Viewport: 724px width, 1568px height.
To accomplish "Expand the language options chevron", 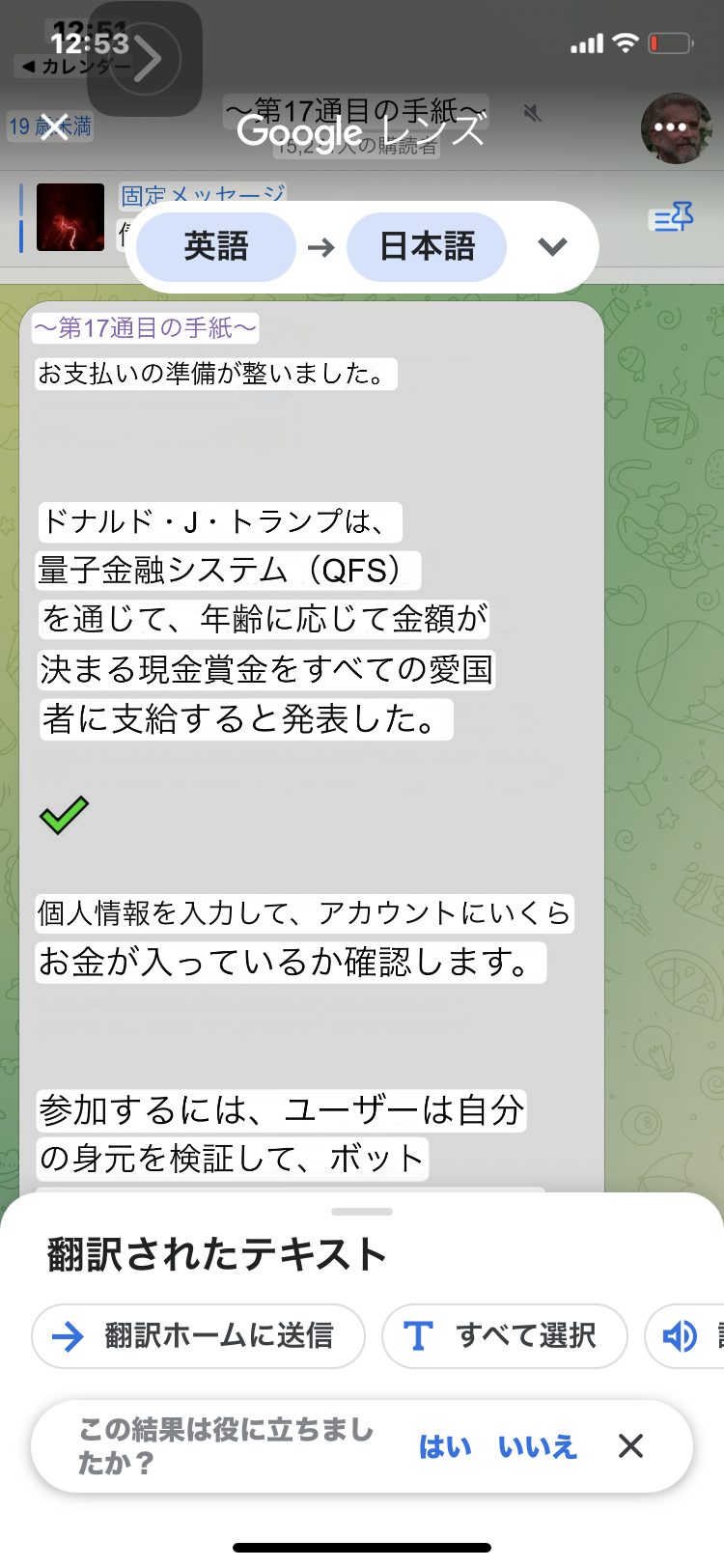I will 552,247.
